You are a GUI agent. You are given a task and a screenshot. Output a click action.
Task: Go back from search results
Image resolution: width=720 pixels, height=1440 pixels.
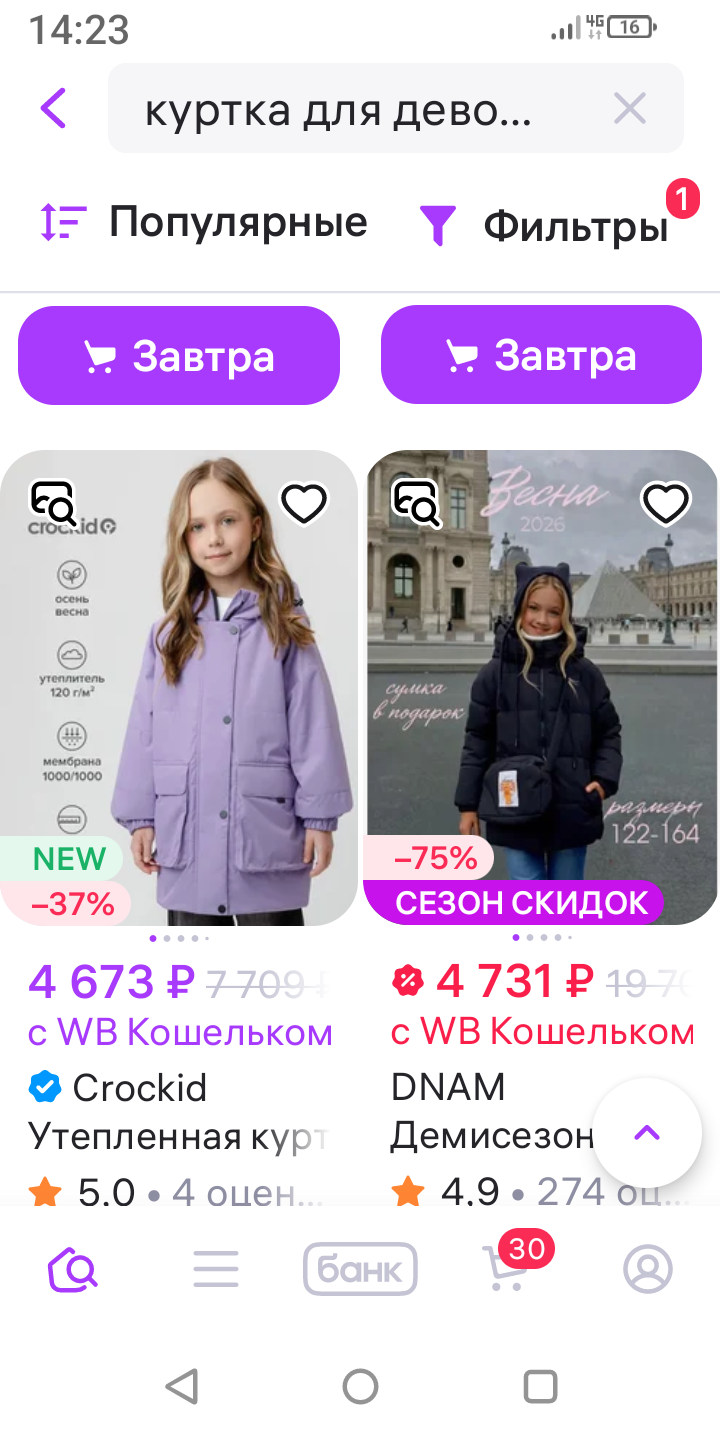(x=54, y=108)
